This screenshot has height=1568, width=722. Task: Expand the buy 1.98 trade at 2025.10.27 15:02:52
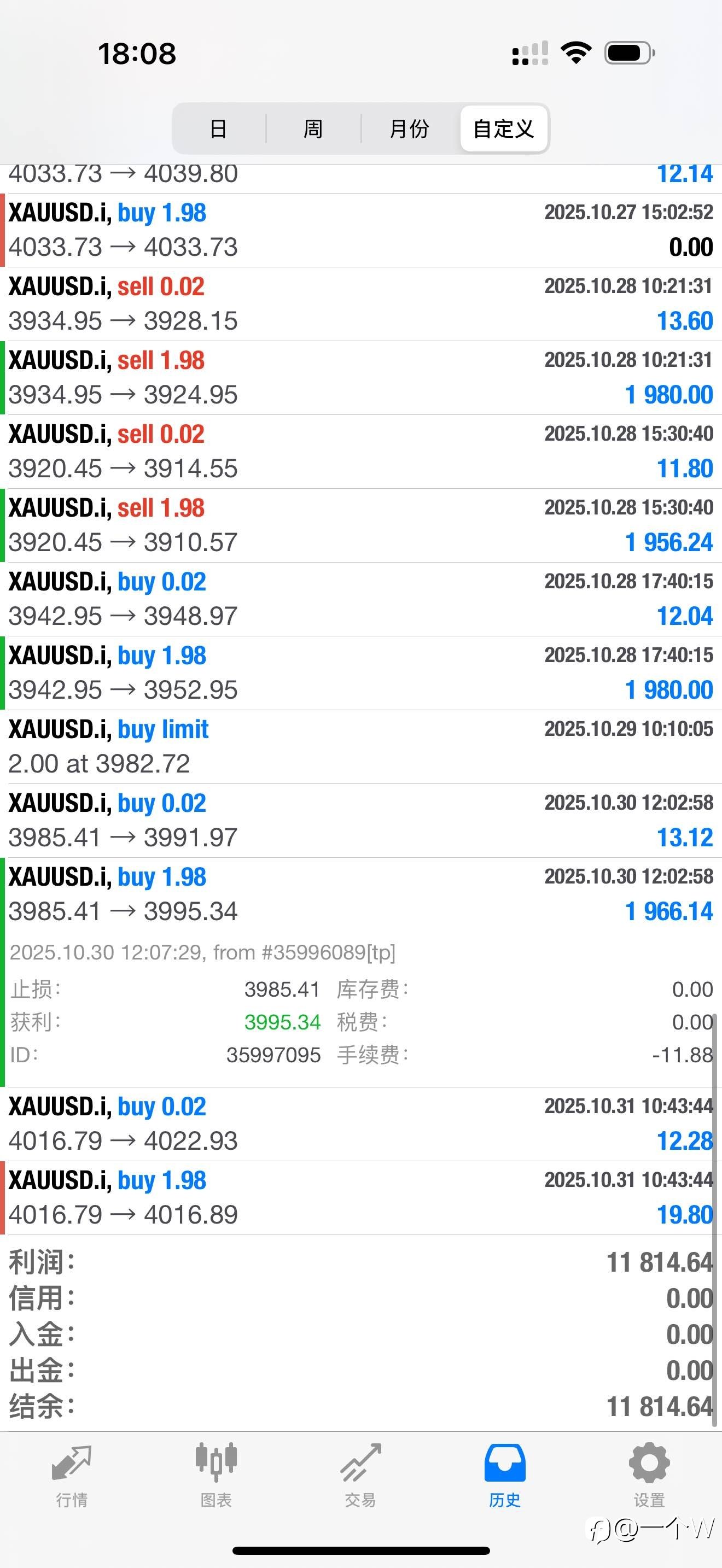pos(361,230)
